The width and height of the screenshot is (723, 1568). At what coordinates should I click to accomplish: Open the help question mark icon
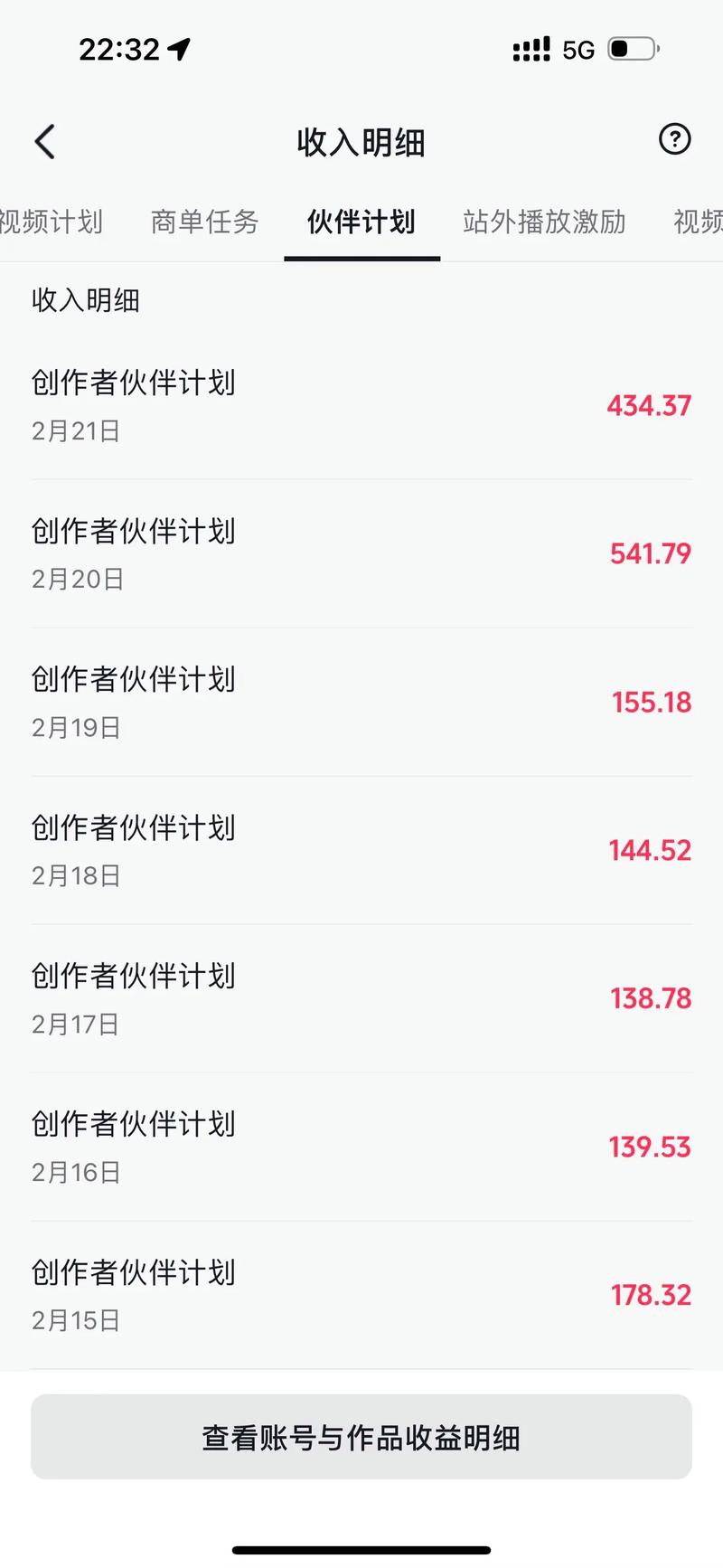click(x=674, y=139)
